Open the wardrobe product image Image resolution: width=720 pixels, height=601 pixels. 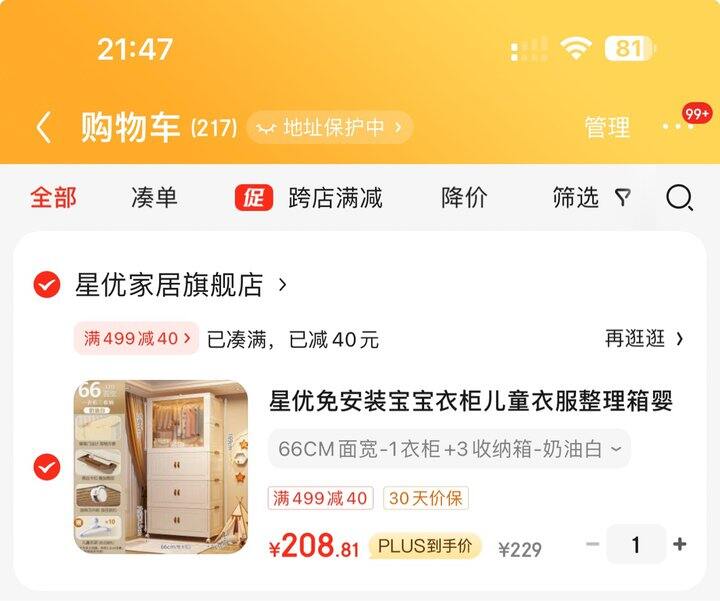tap(160, 467)
